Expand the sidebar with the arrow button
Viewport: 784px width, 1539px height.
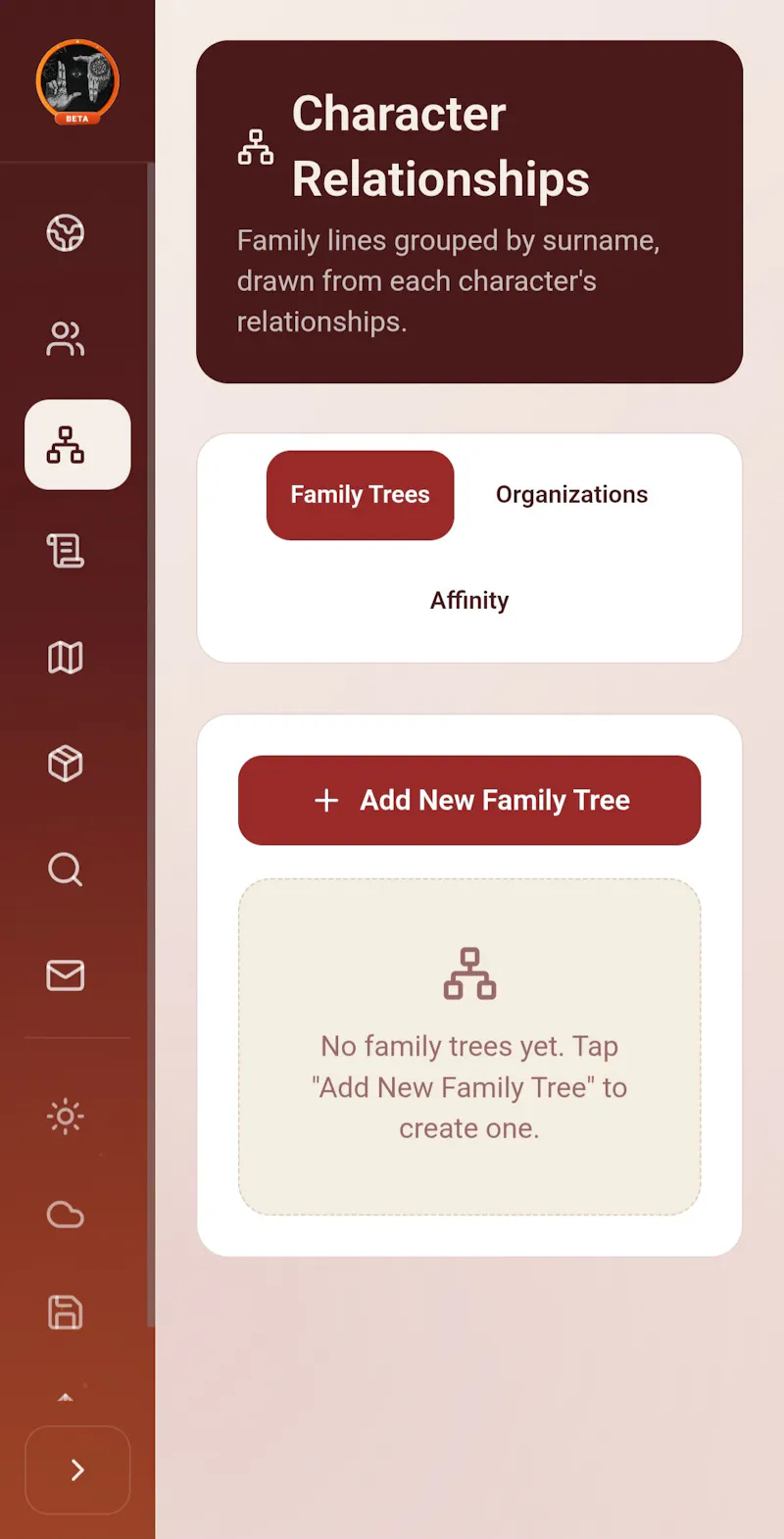pos(77,1470)
